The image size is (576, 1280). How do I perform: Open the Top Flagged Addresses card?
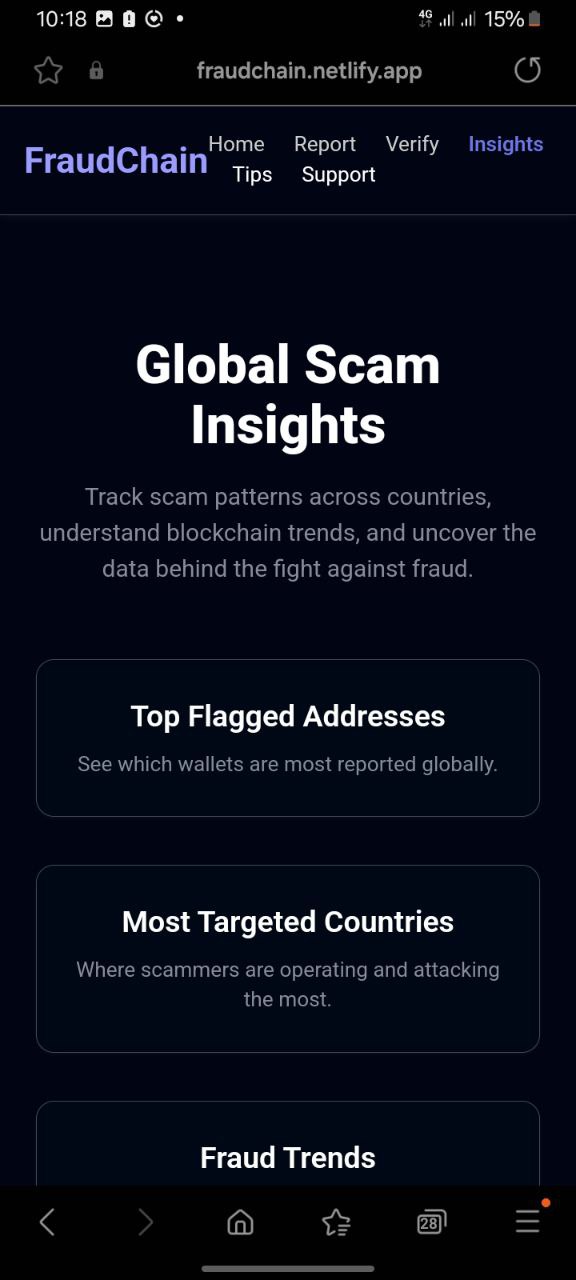click(288, 738)
